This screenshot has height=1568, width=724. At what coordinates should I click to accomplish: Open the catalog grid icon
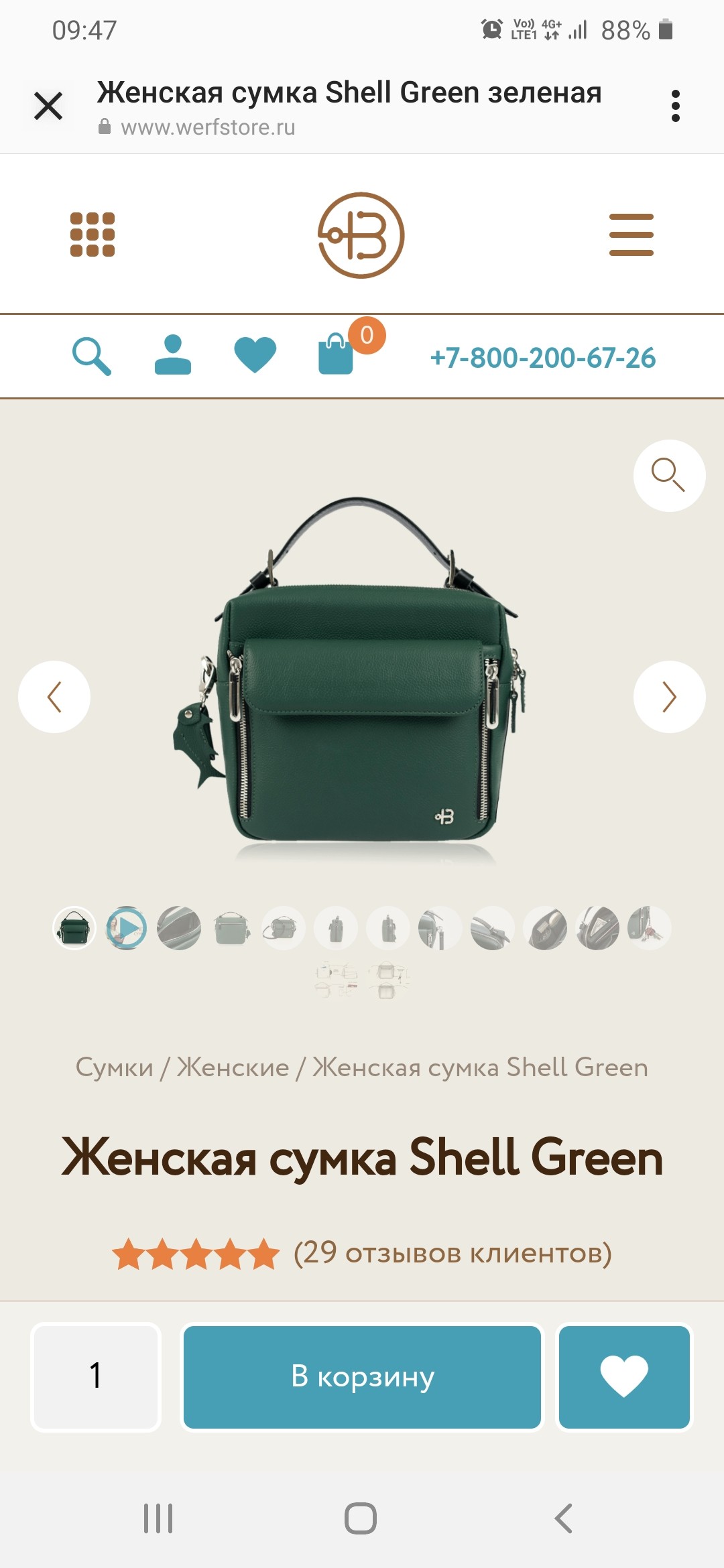tap(93, 235)
